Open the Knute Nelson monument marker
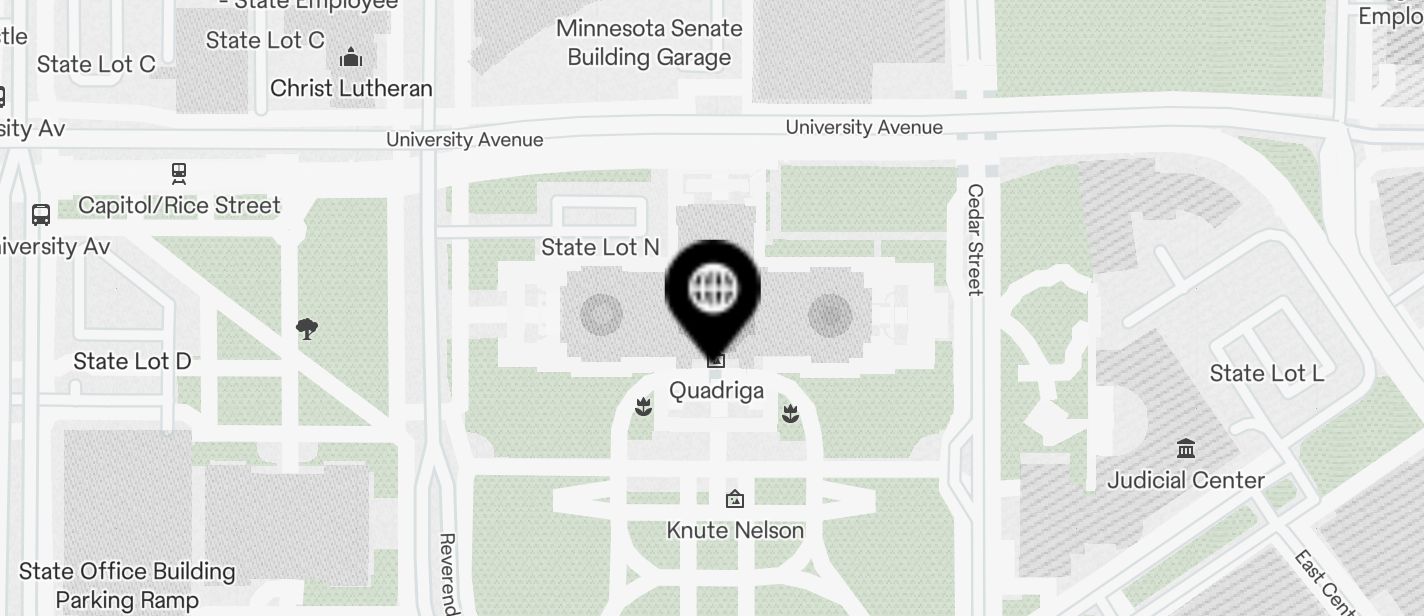 pyautogui.click(x=735, y=498)
